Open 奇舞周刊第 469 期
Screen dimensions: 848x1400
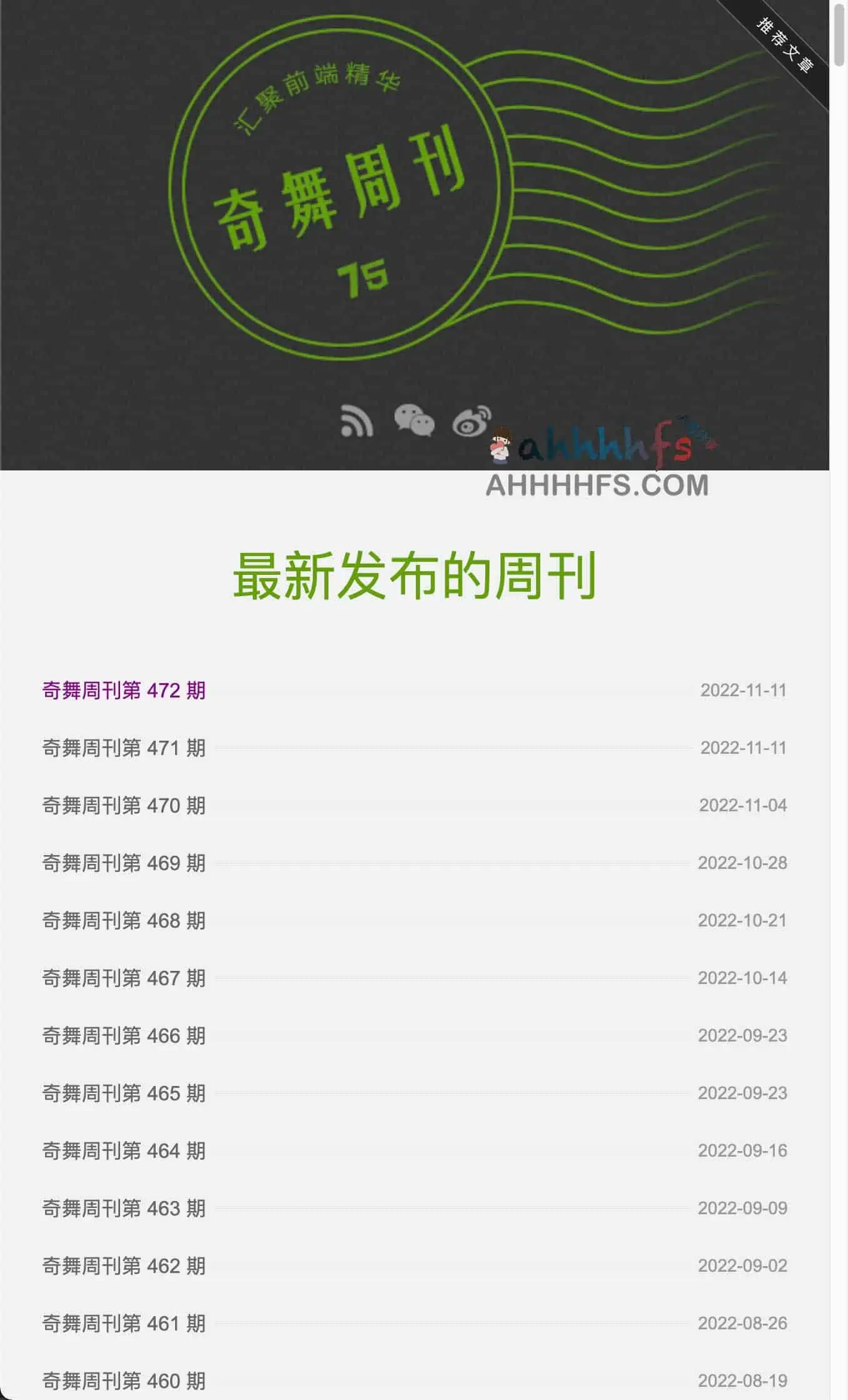tap(124, 863)
